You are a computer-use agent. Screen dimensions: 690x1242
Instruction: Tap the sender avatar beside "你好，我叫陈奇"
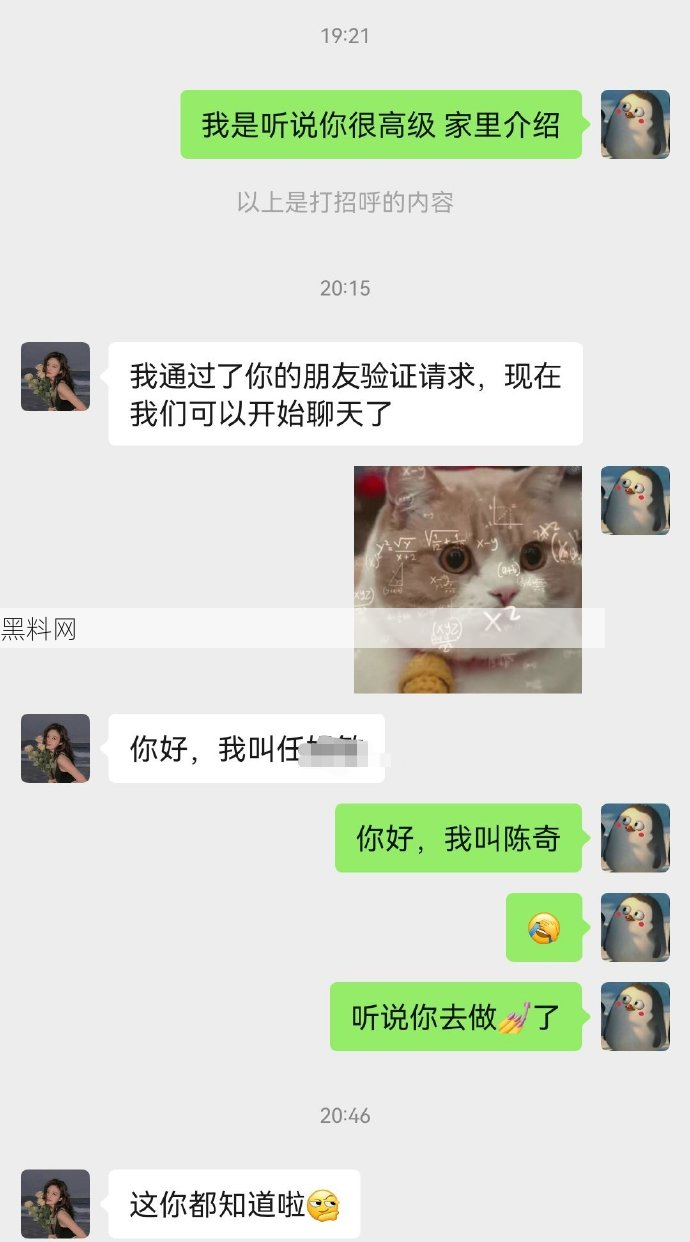635,838
